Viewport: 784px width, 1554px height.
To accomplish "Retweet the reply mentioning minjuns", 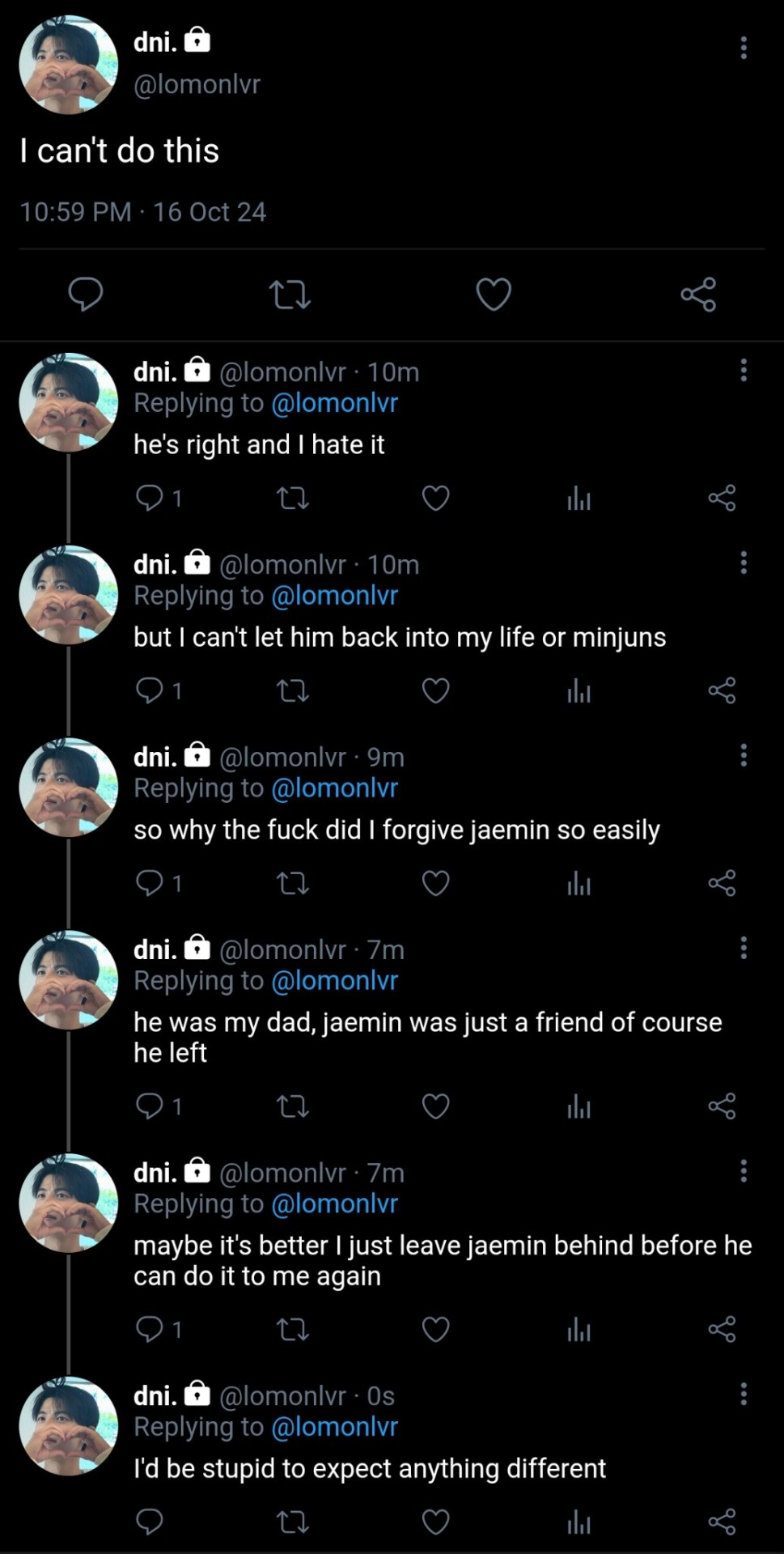I will tap(293, 690).
